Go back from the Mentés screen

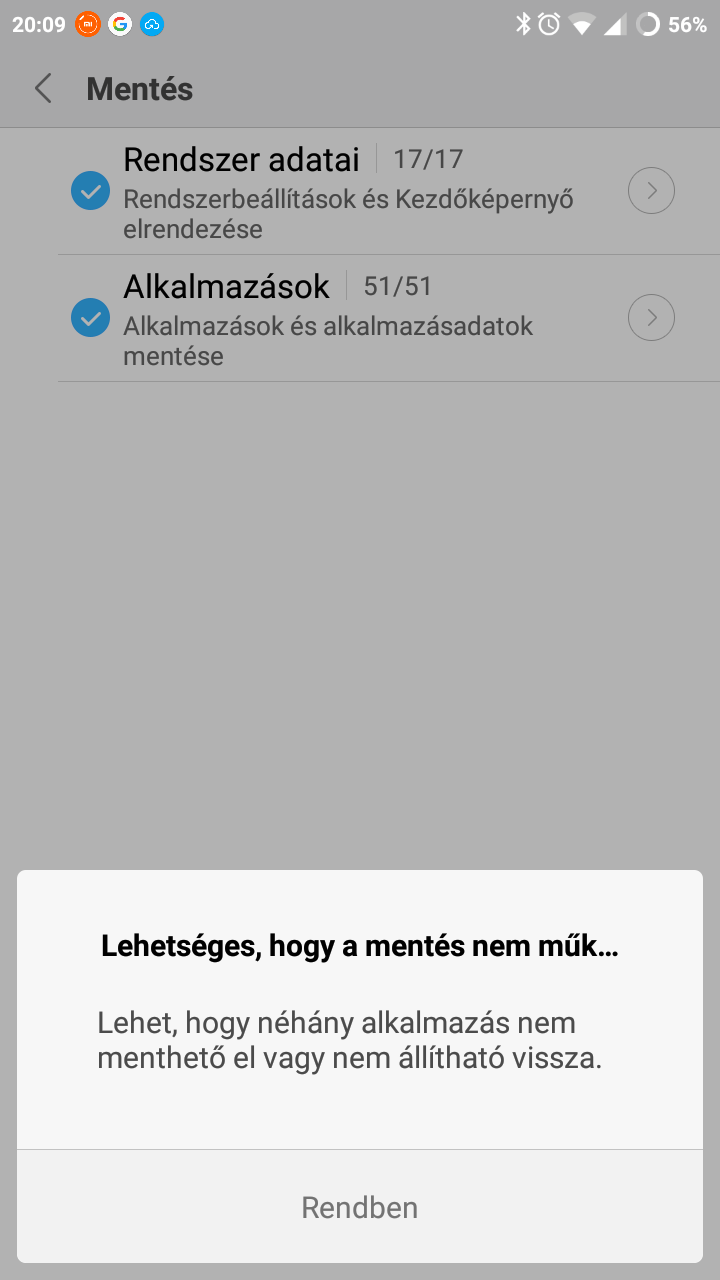tap(43, 89)
